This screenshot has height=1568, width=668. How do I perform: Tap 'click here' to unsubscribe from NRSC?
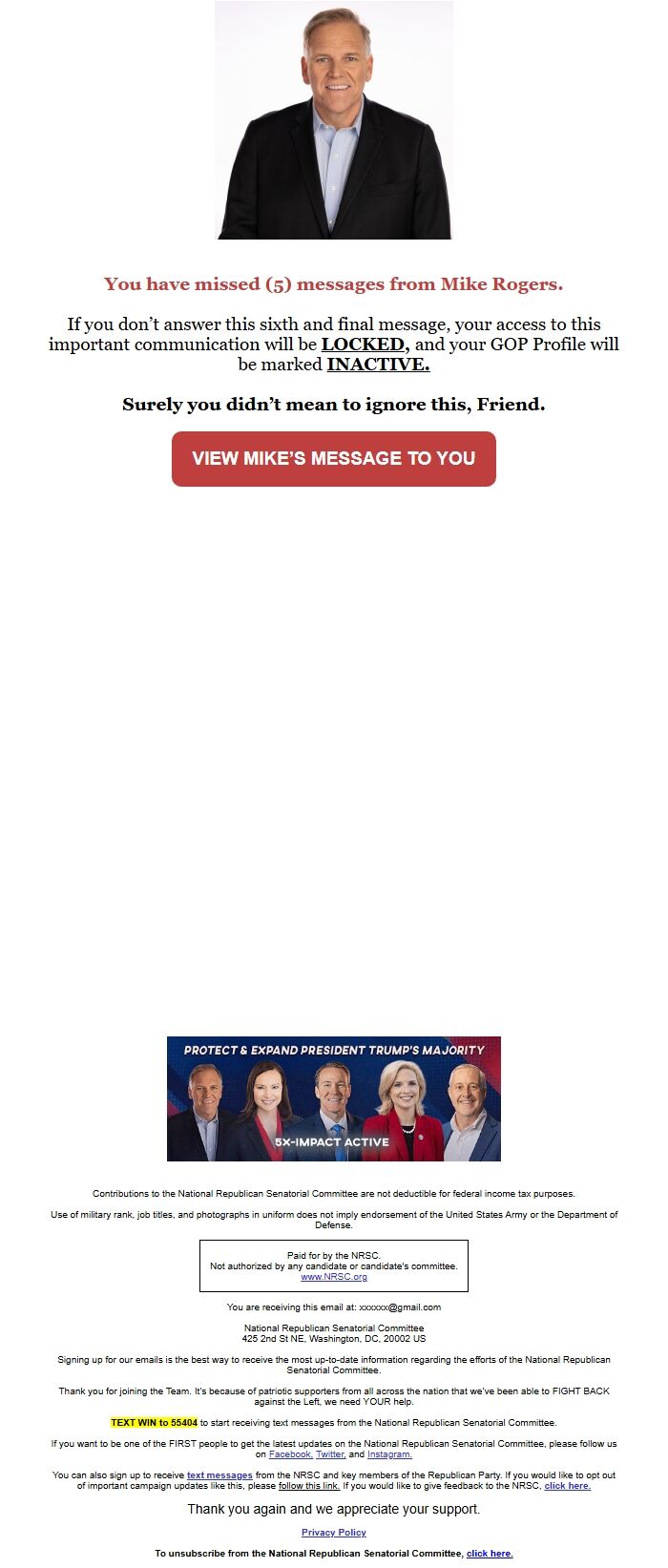click(x=490, y=1554)
